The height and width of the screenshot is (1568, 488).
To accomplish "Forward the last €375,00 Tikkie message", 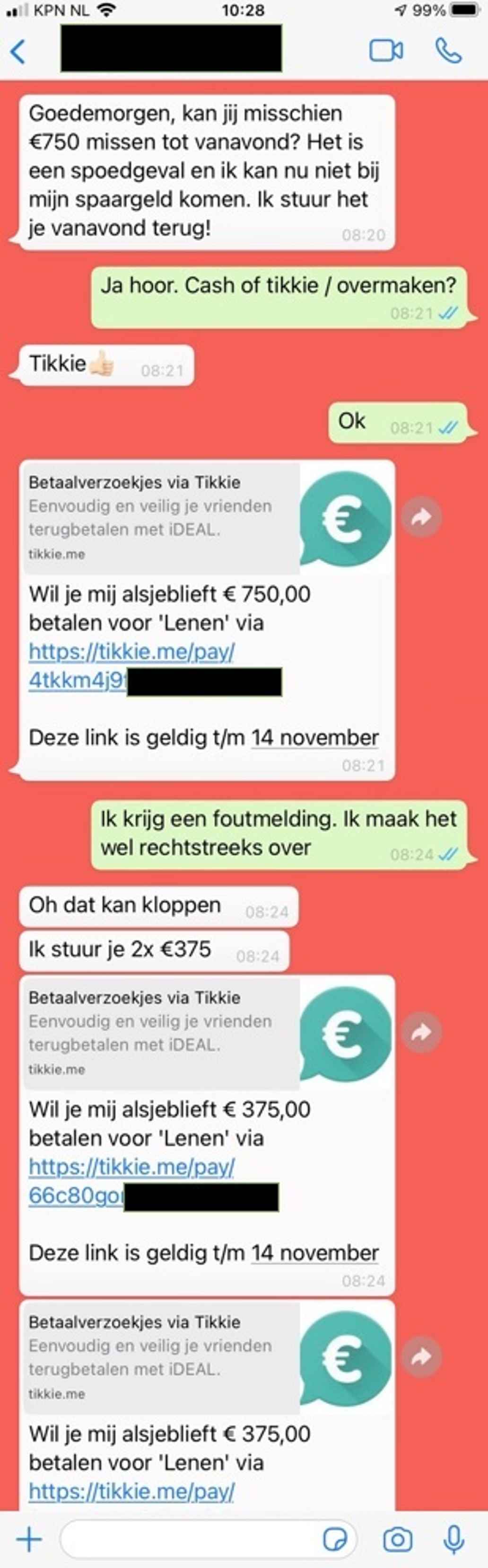I will click(421, 1356).
